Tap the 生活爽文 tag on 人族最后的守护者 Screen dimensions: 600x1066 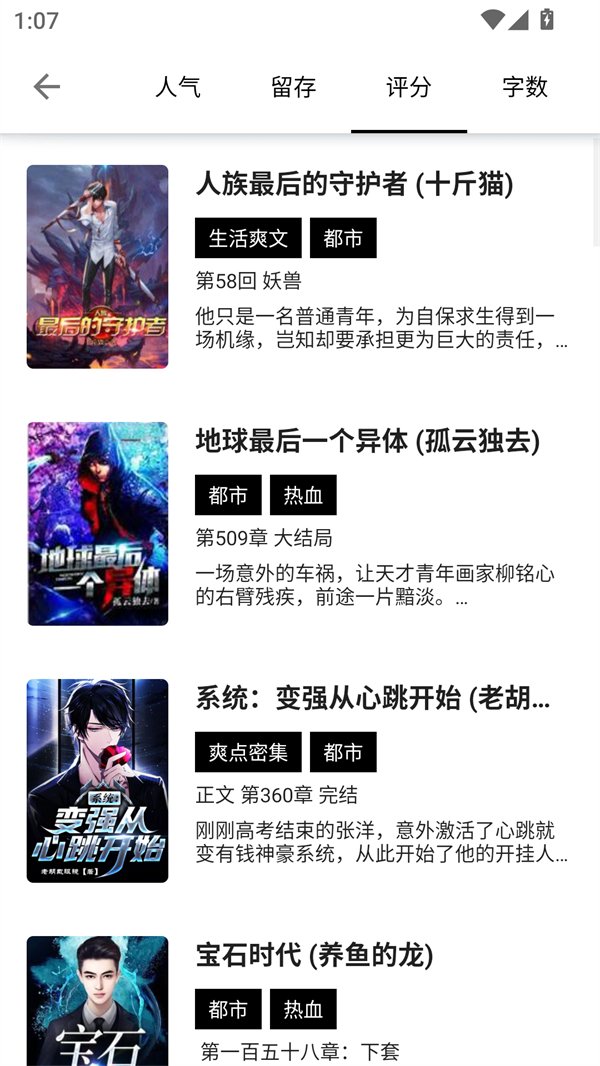(x=248, y=238)
